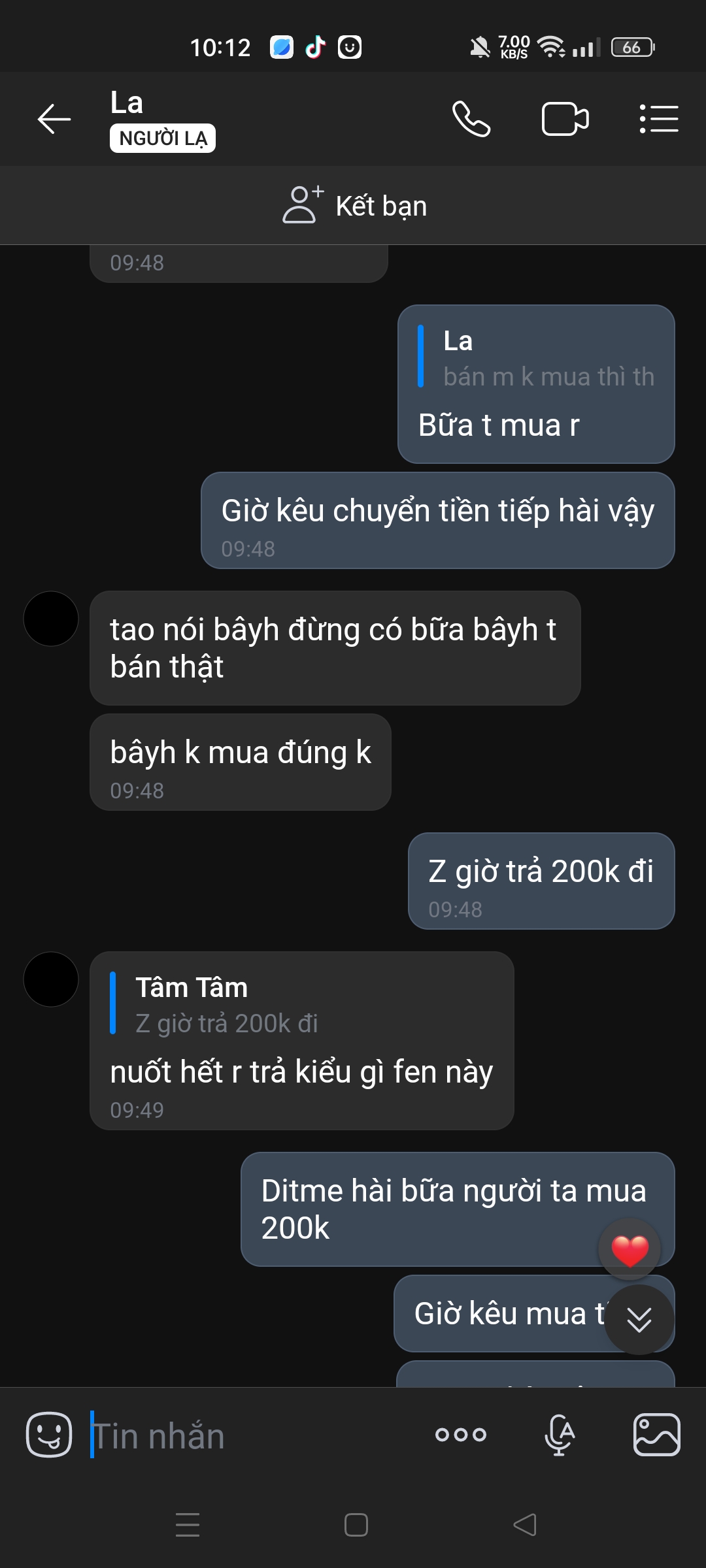Open system recent apps
Image resolution: width=706 pixels, height=1568 pixels.
(x=188, y=1525)
